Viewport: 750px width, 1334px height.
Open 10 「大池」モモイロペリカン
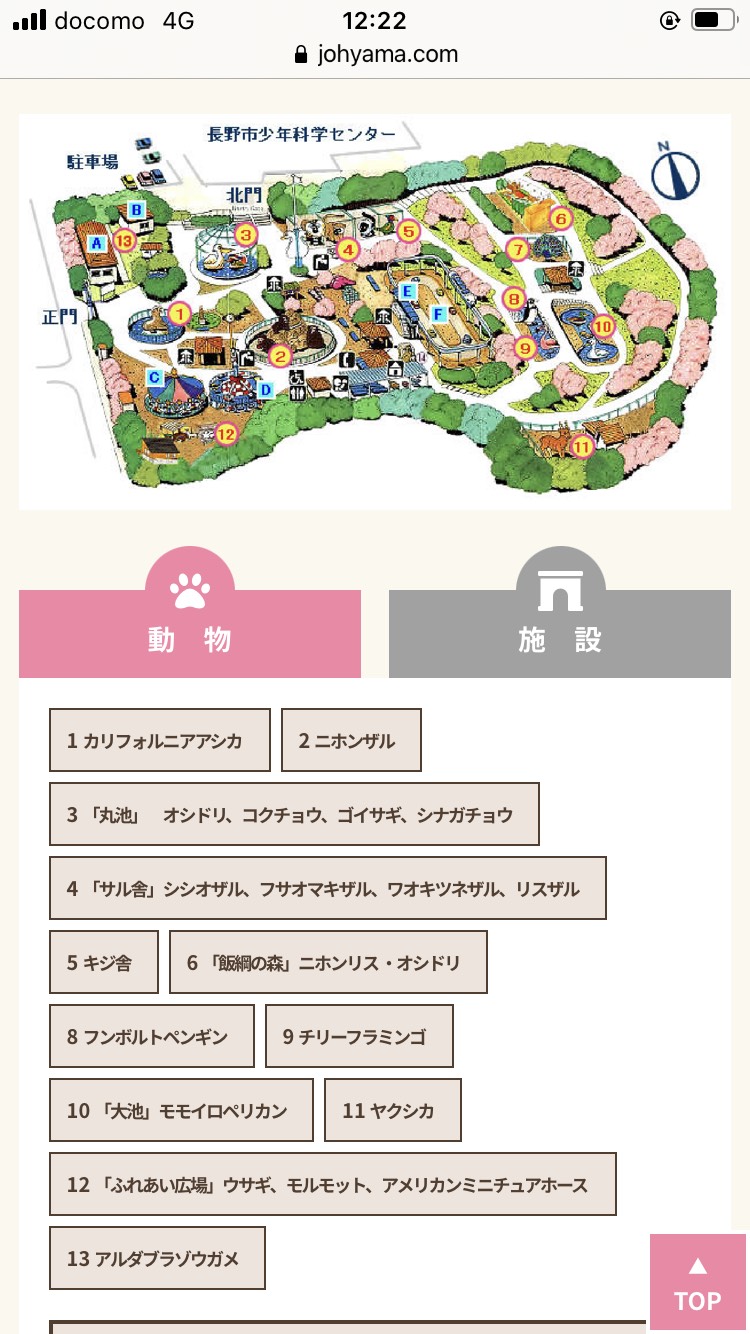click(181, 1110)
